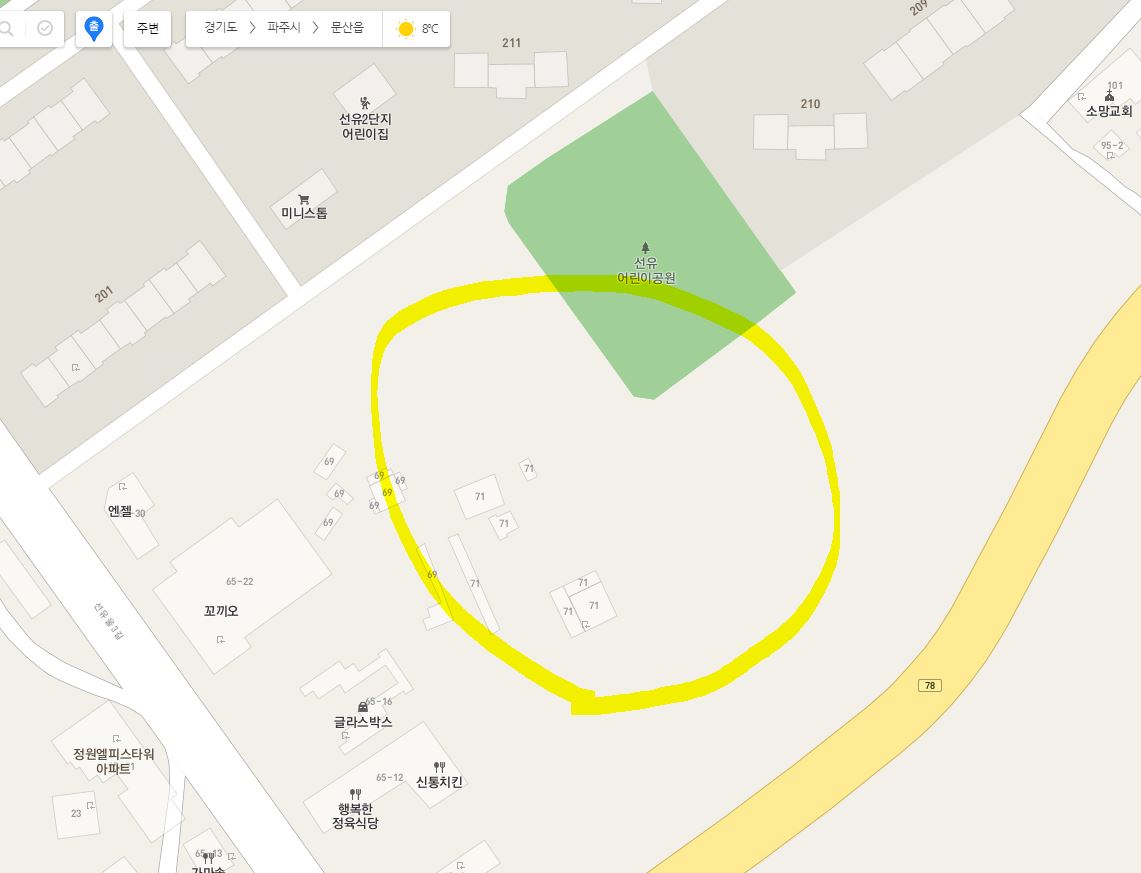Open the 8°C weather info
1141x873 pixels.
point(418,28)
